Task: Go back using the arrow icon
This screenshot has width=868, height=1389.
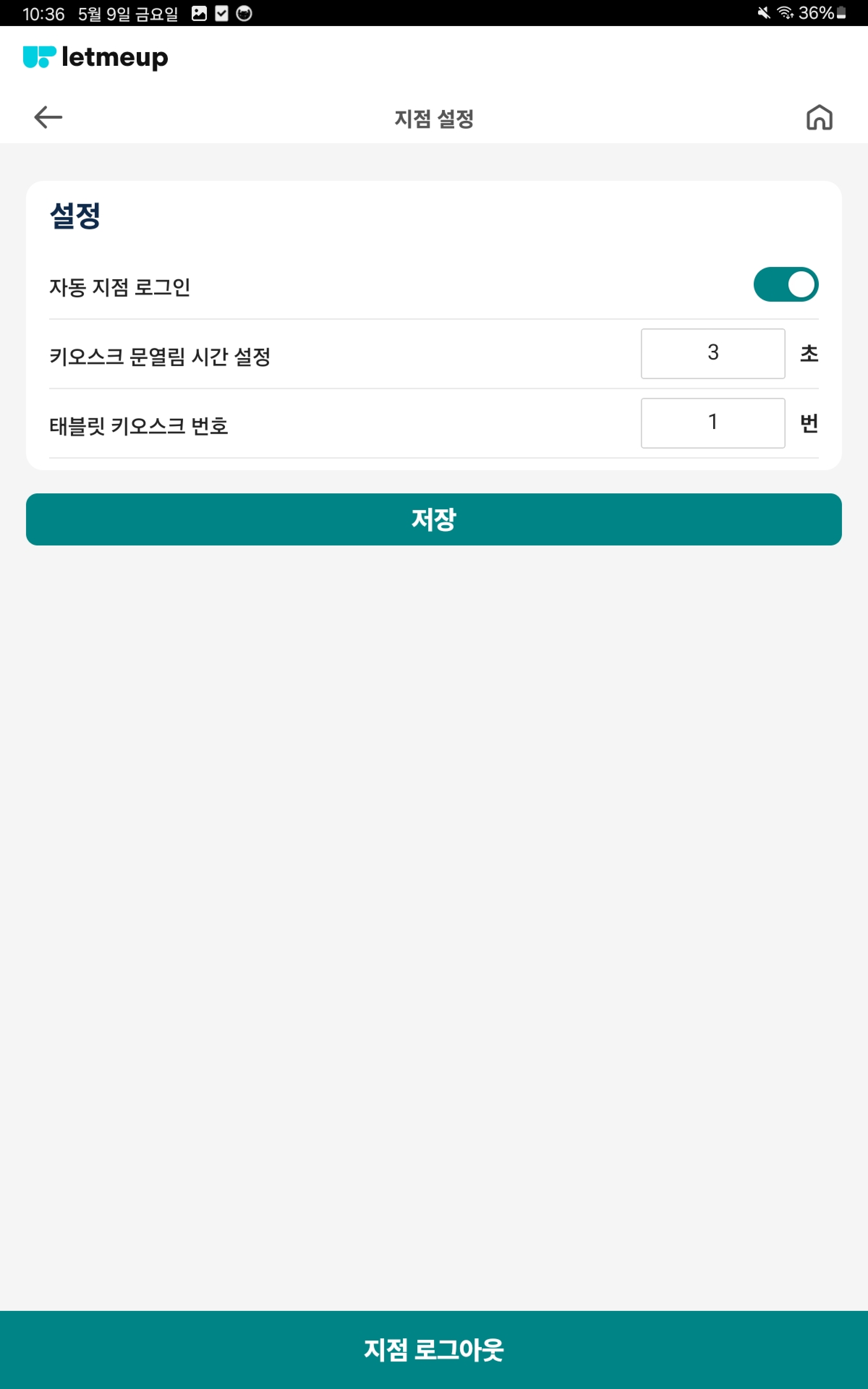Action: [x=48, y=117]
